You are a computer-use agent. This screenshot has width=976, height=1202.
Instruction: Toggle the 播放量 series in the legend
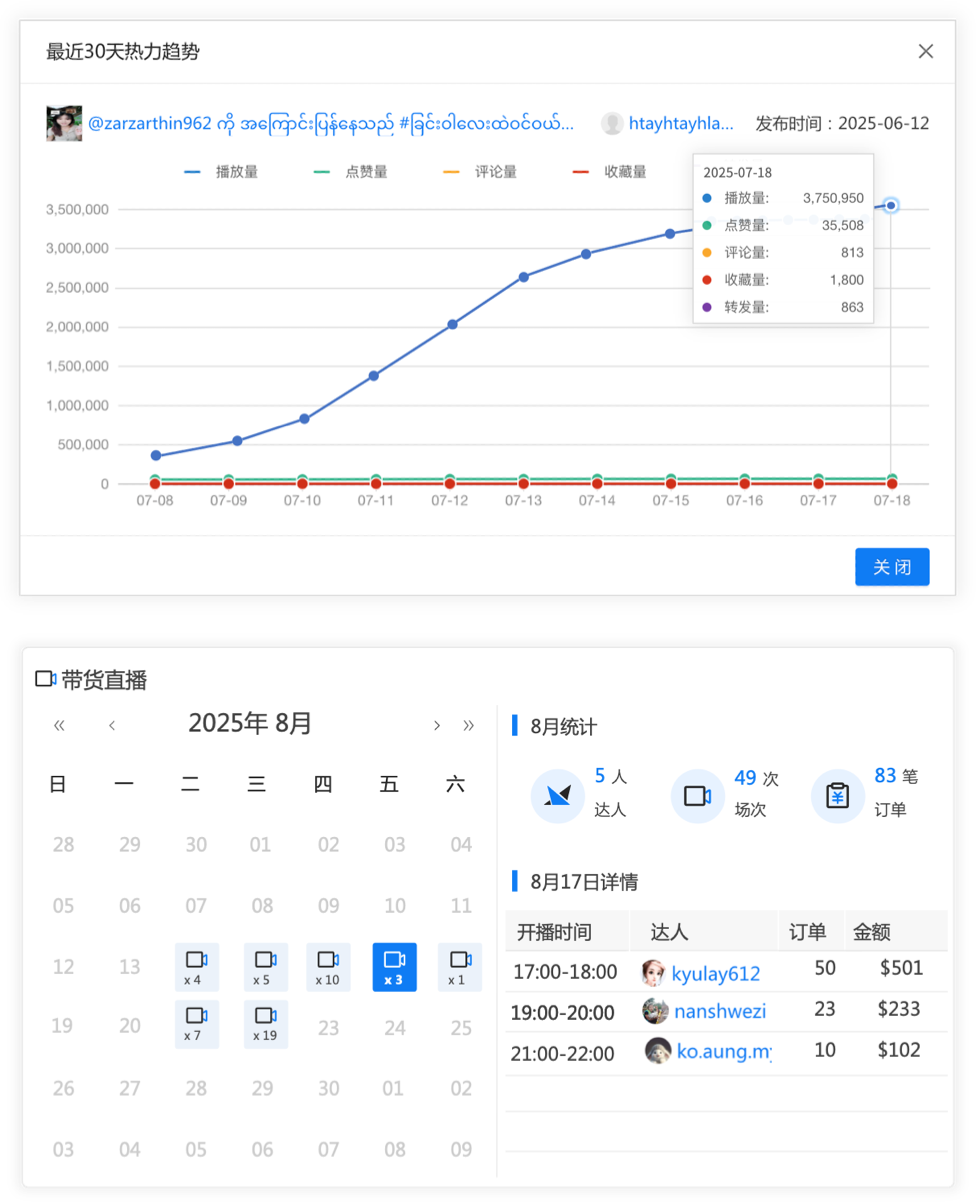(x=222, y=172)
